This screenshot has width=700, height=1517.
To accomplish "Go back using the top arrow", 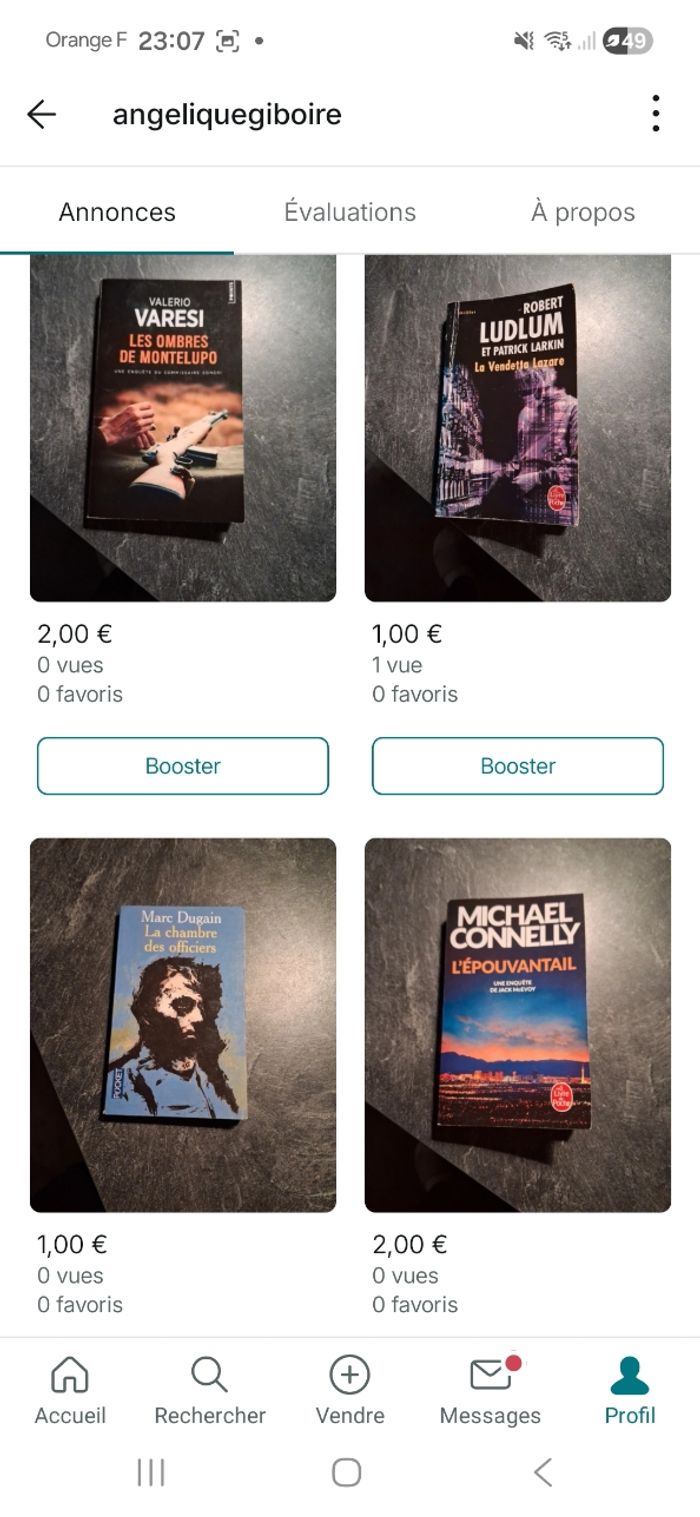I will point(41,114).
